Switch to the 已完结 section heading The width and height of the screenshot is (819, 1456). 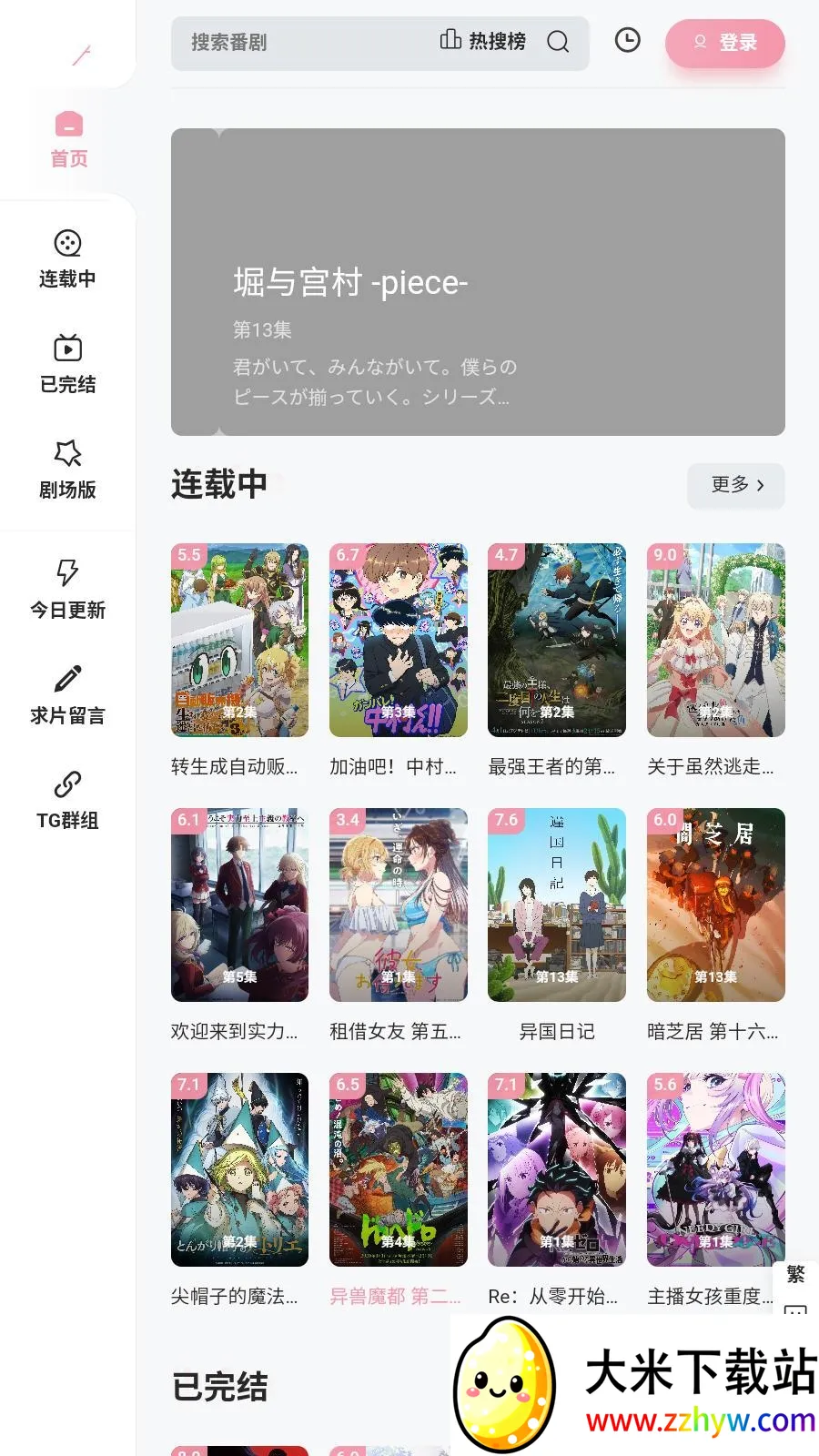coord(218,1387)
